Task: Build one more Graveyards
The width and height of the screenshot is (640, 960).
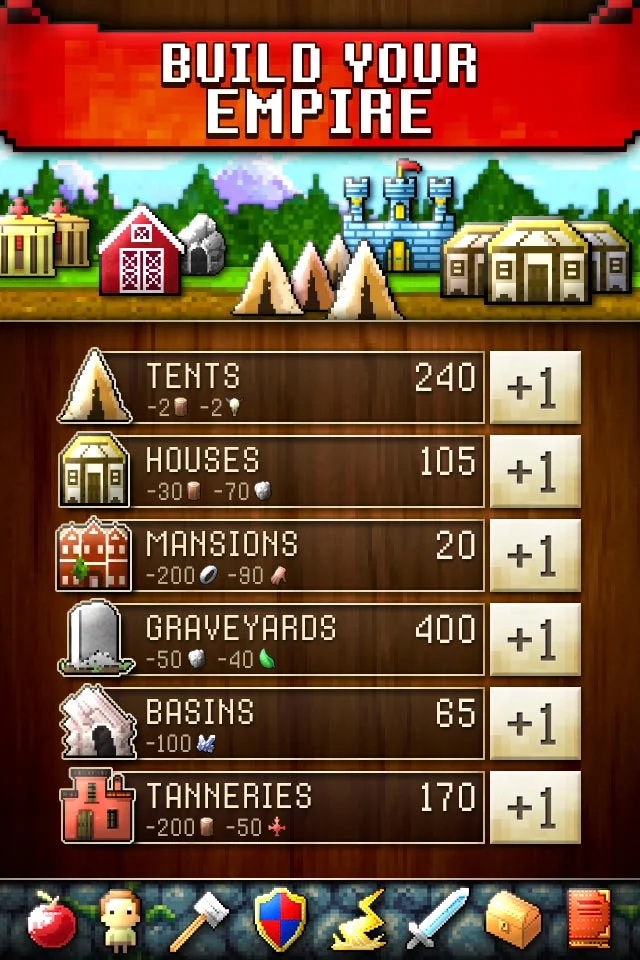Action: coord(535,640)
